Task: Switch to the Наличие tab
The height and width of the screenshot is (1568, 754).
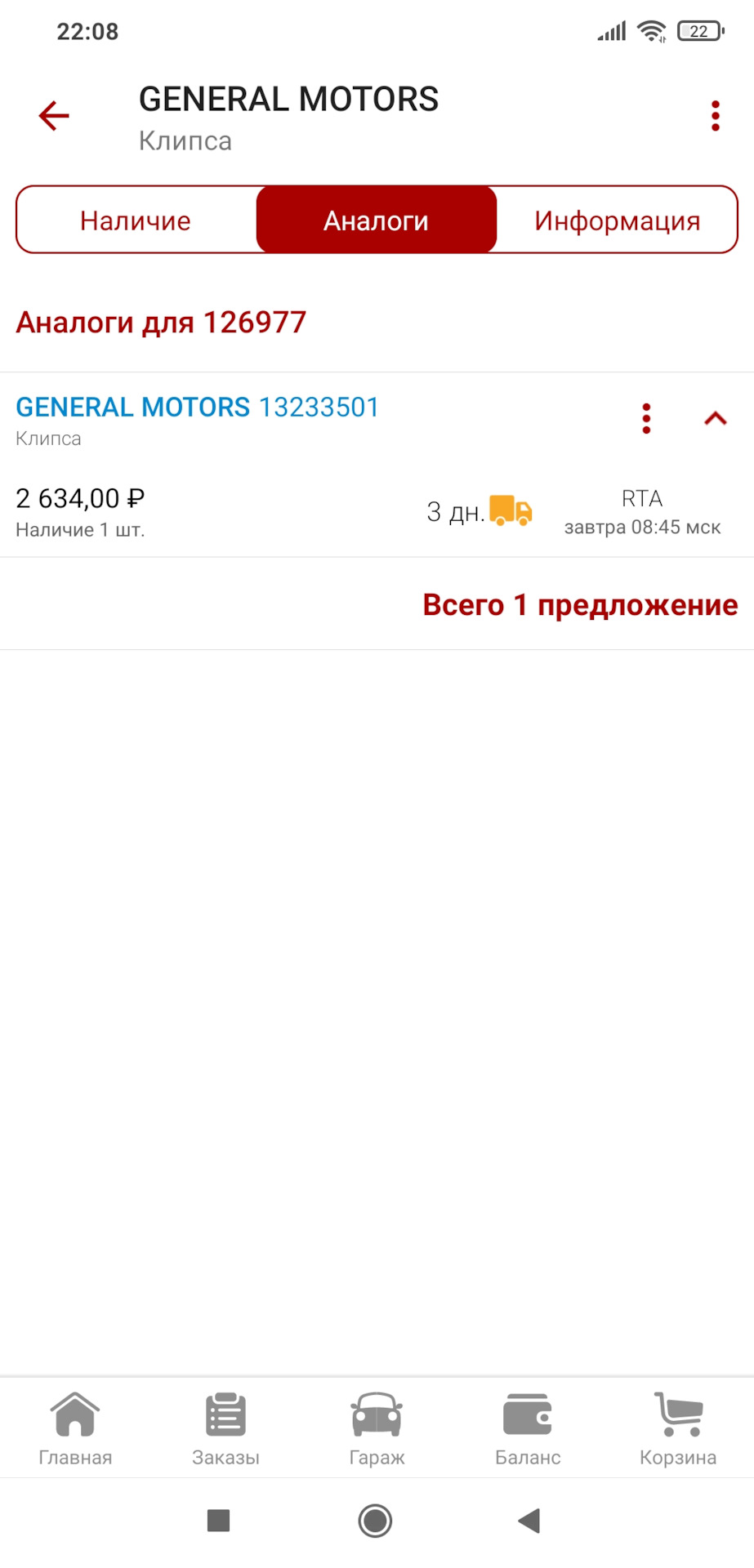Action: pos(135,219)
